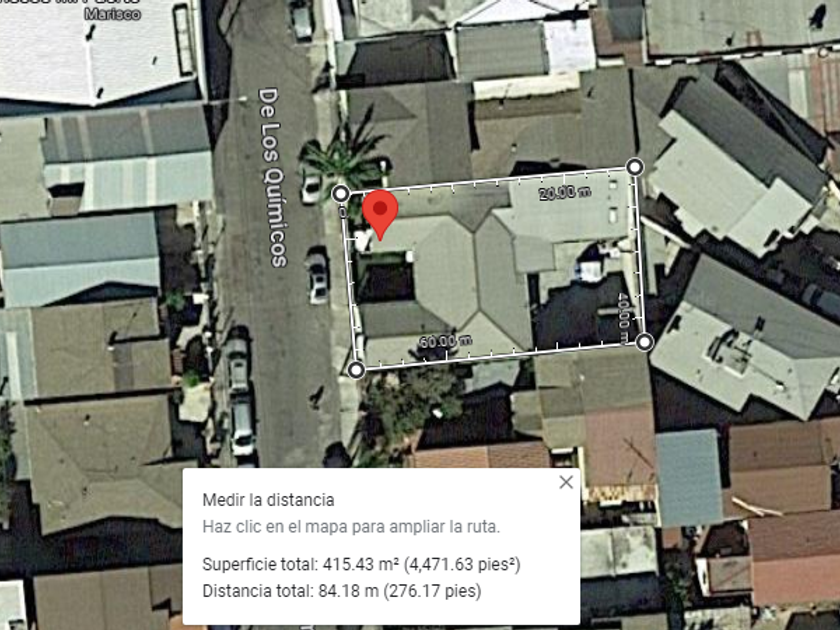Tap the red location pin on the map

pos(380,214)
